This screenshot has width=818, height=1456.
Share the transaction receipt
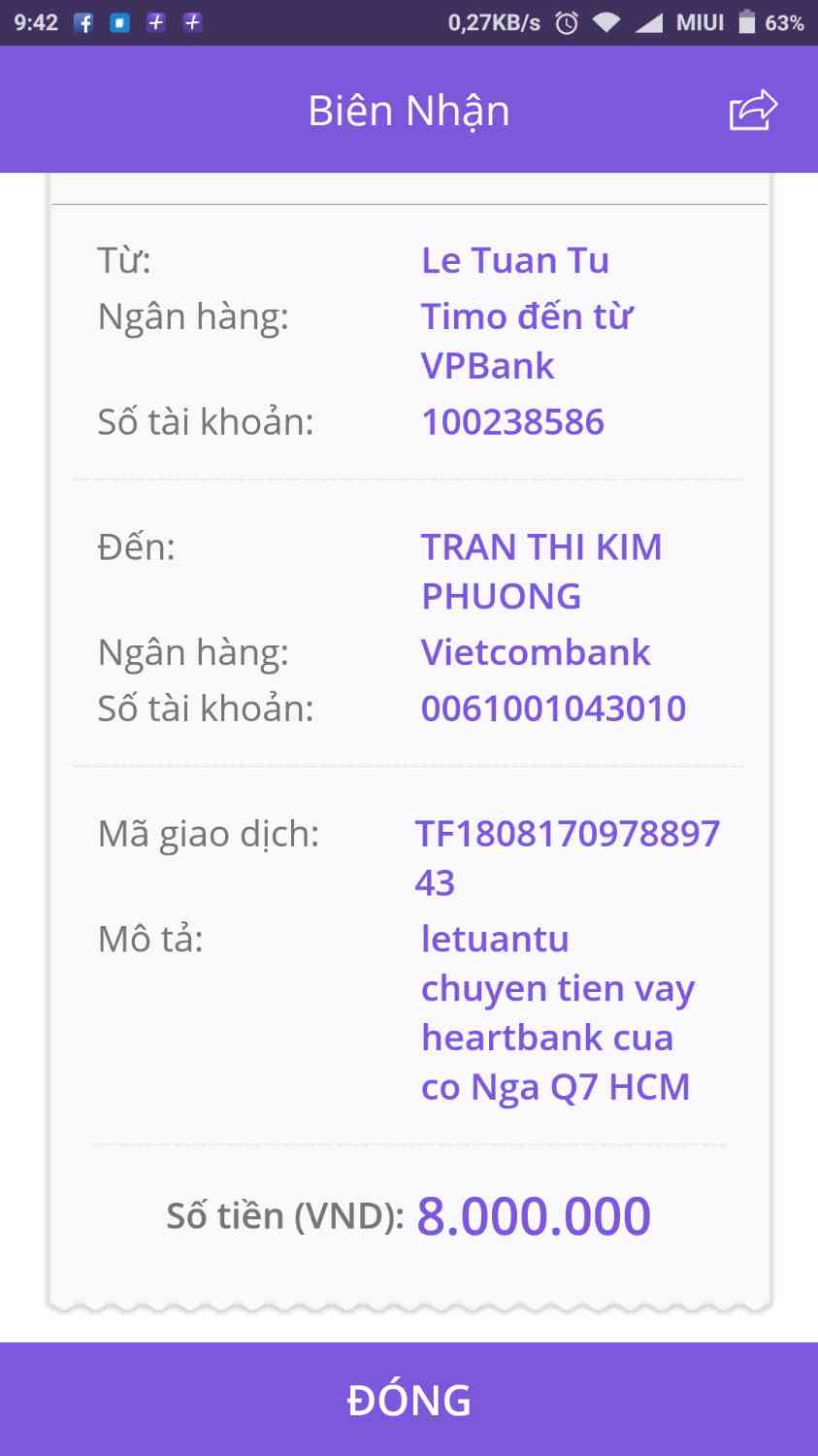tap(753, 110)
